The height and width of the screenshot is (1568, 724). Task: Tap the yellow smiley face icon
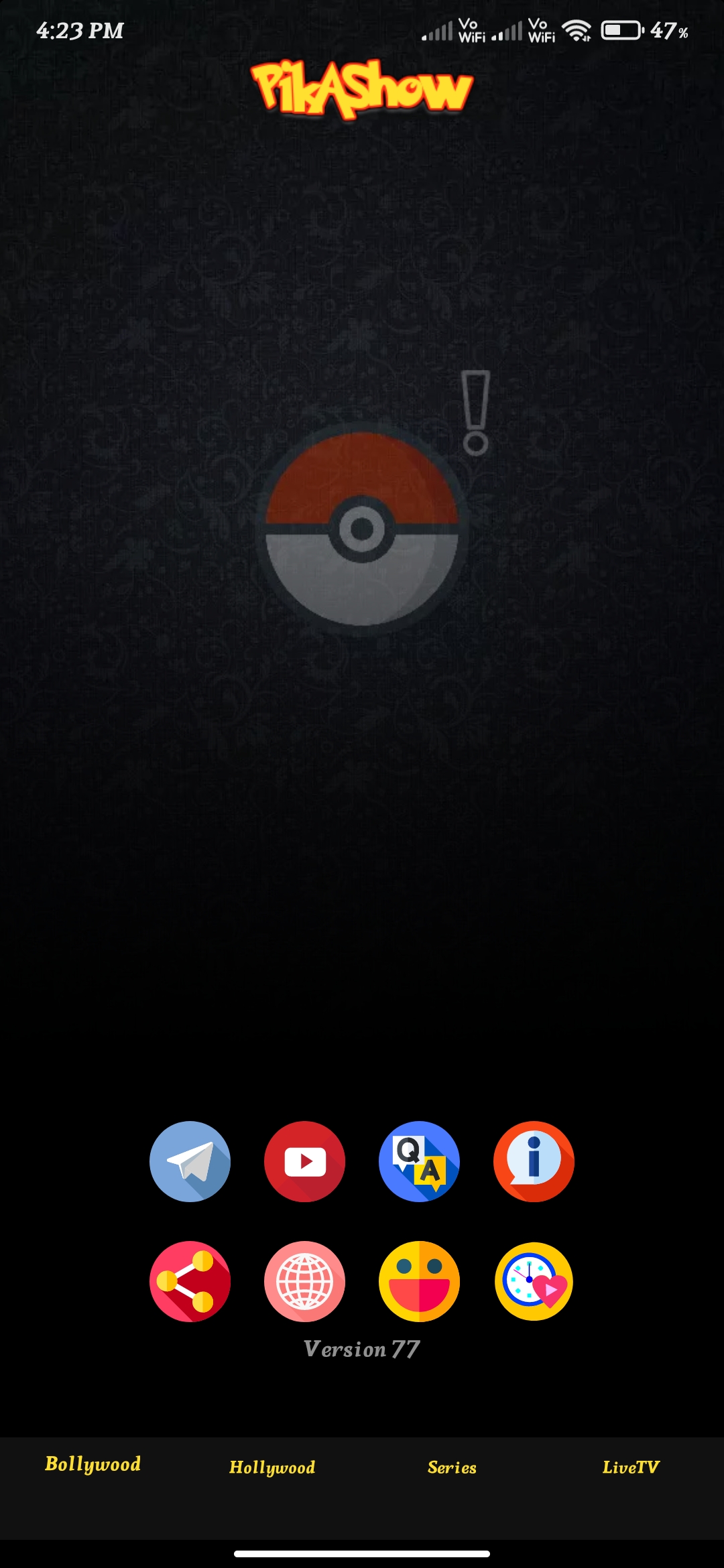tap(419, 1281)
